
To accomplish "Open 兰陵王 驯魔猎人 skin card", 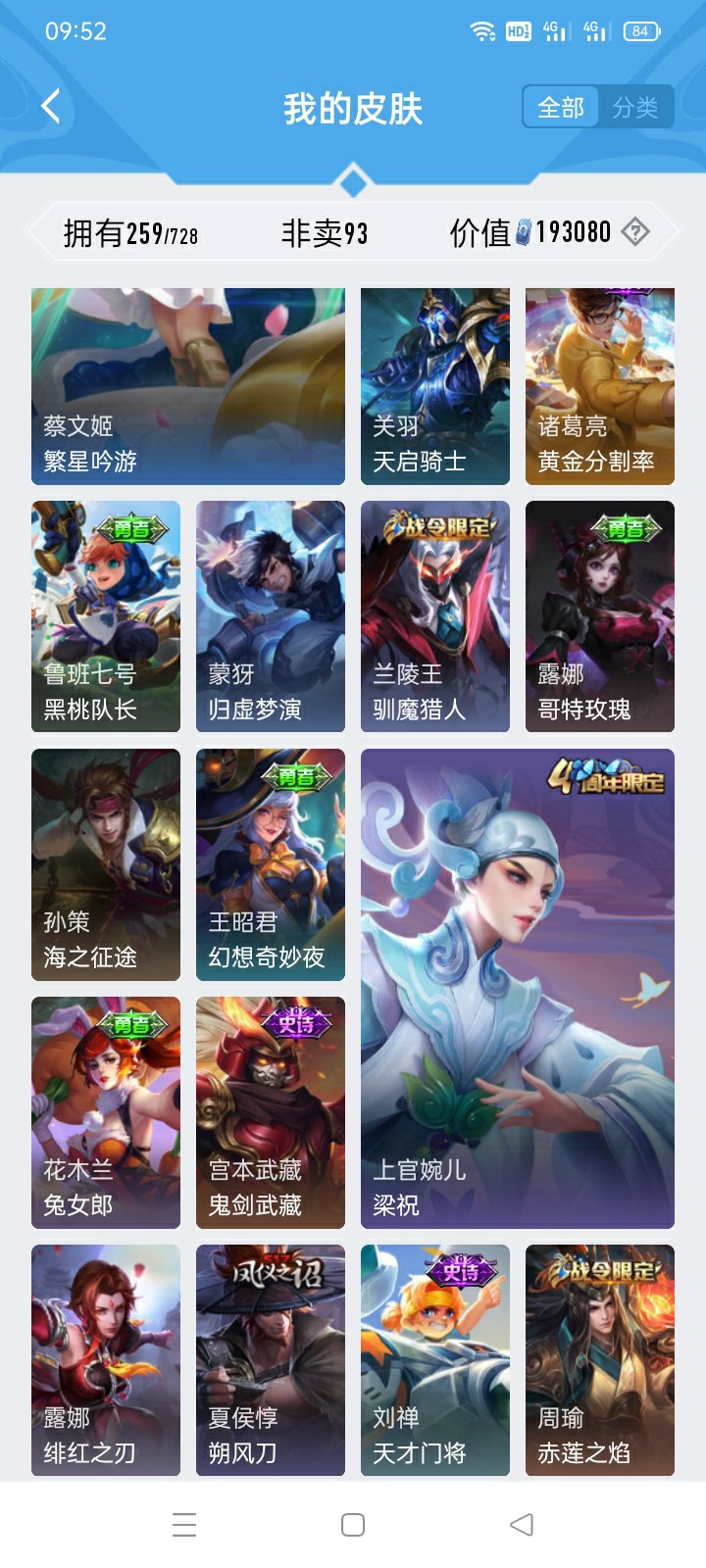I will tap(435, 616).
